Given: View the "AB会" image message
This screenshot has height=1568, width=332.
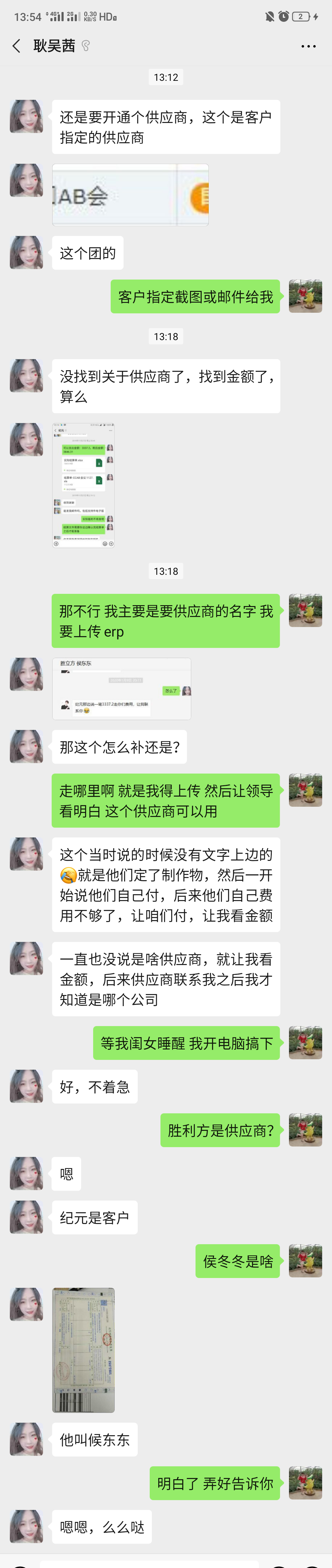Looking at the screenshot, I should 130,195.
